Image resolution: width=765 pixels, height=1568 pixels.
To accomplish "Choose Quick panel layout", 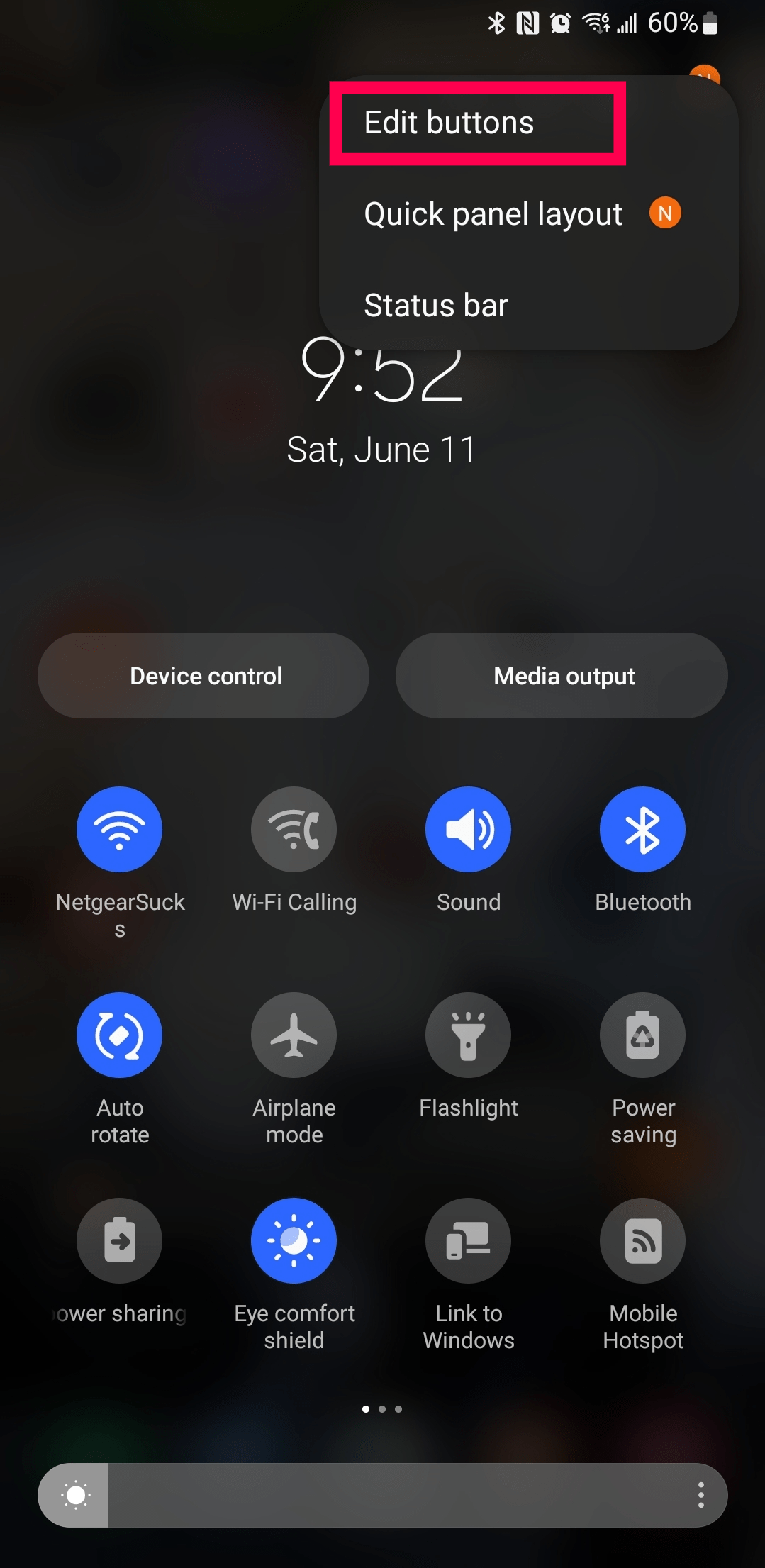I will click(491, 213).
